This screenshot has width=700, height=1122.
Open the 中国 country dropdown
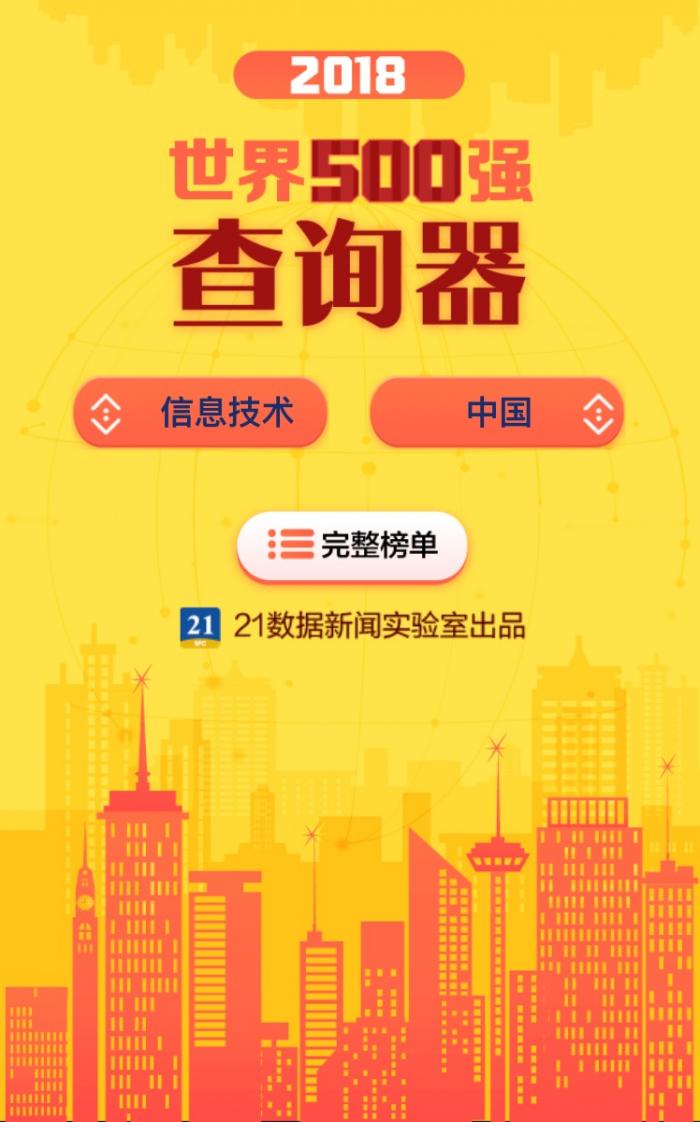coord(497,412)
